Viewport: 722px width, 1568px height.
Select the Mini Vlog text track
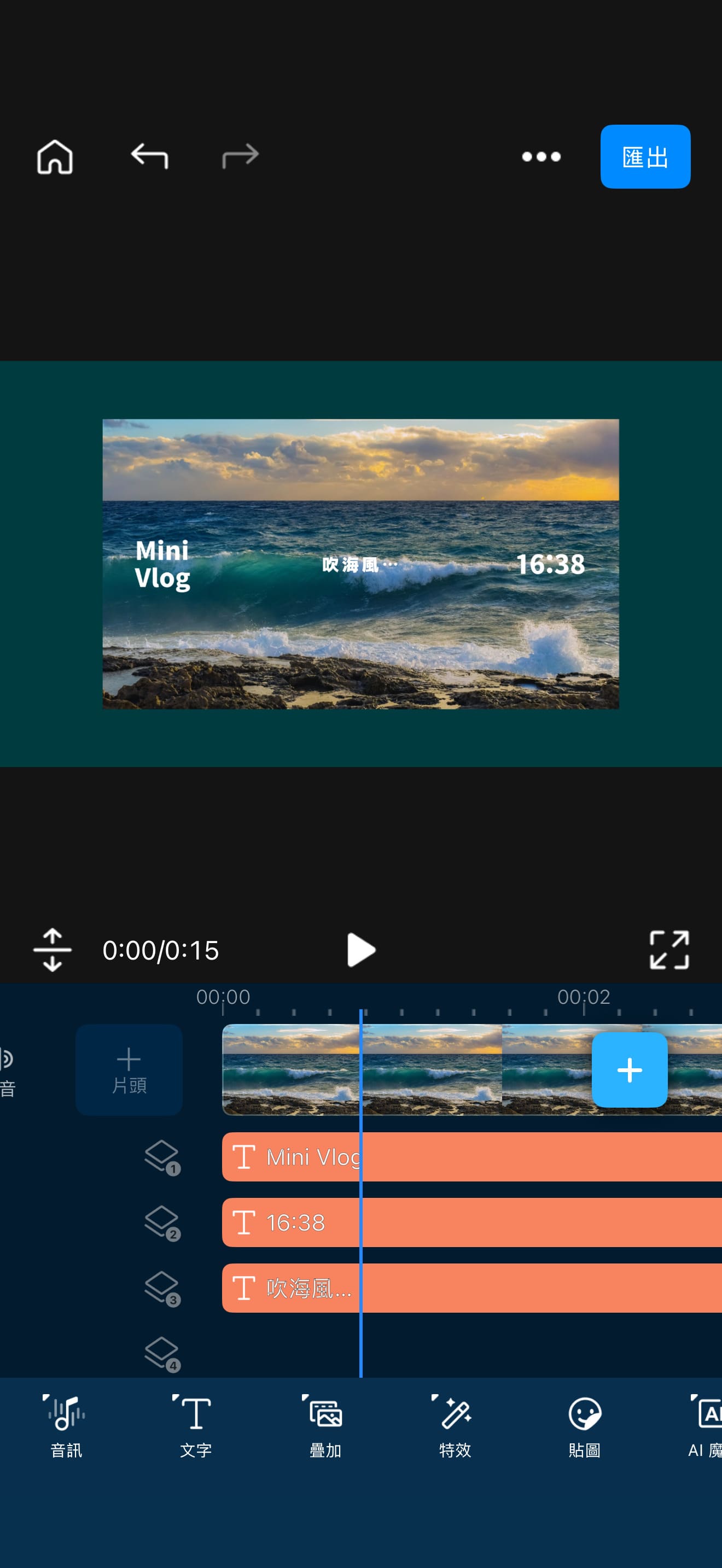pos(487,1156)
